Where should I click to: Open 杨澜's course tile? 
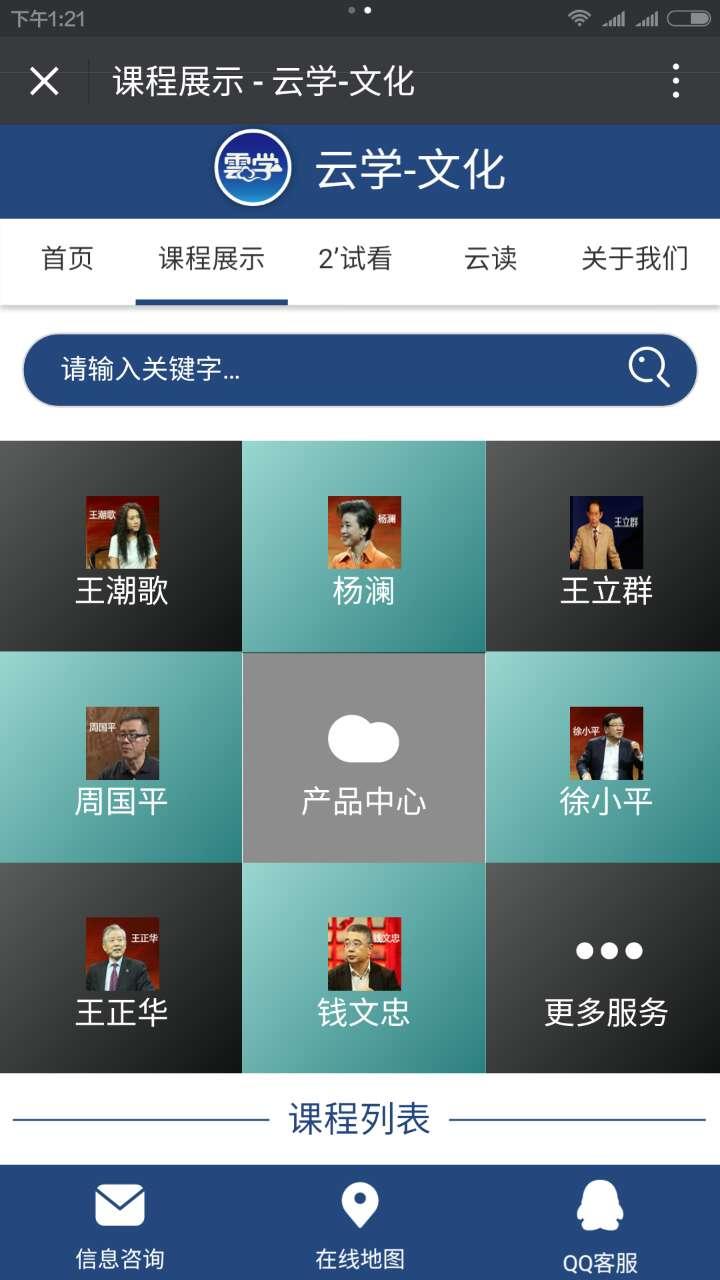364,547
